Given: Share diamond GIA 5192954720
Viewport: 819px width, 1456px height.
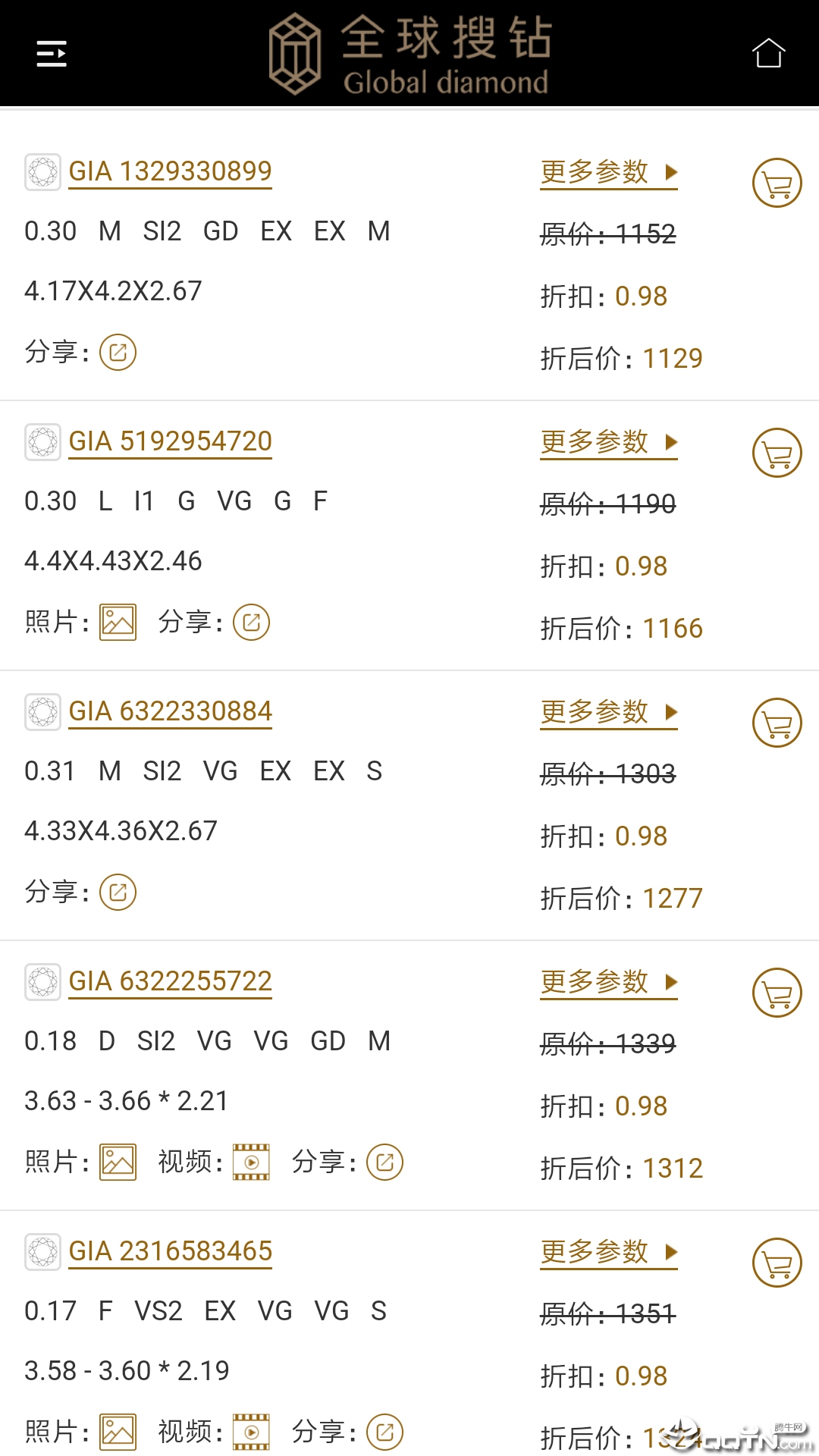Looking at the screenshot, I should 251,623.
